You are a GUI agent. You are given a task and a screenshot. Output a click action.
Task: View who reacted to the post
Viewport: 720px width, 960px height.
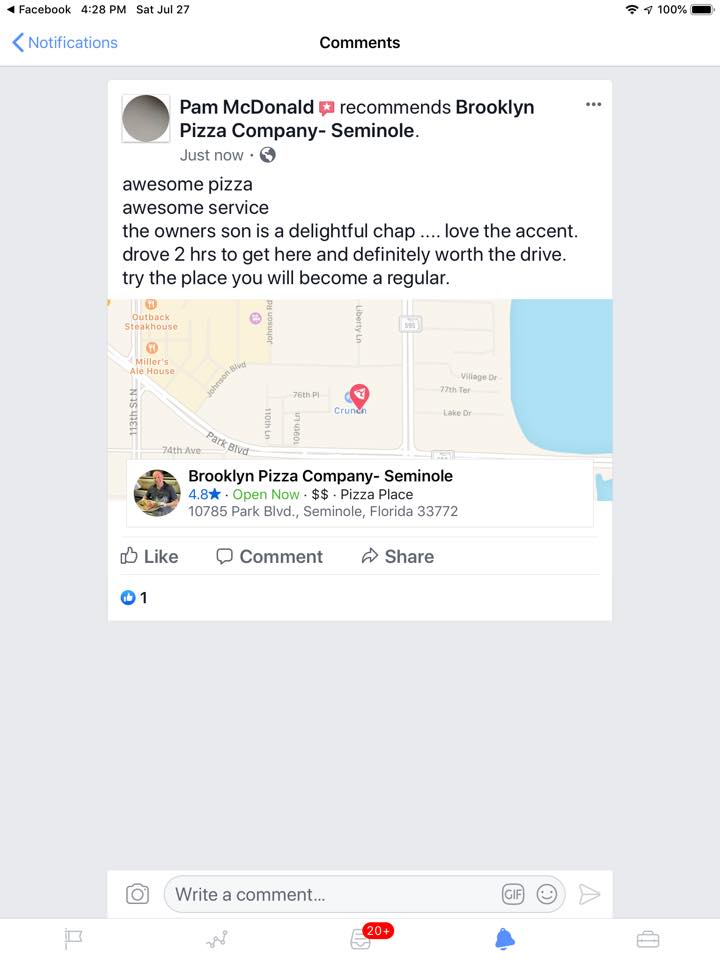pyautogui.click(x=134, y=598)
